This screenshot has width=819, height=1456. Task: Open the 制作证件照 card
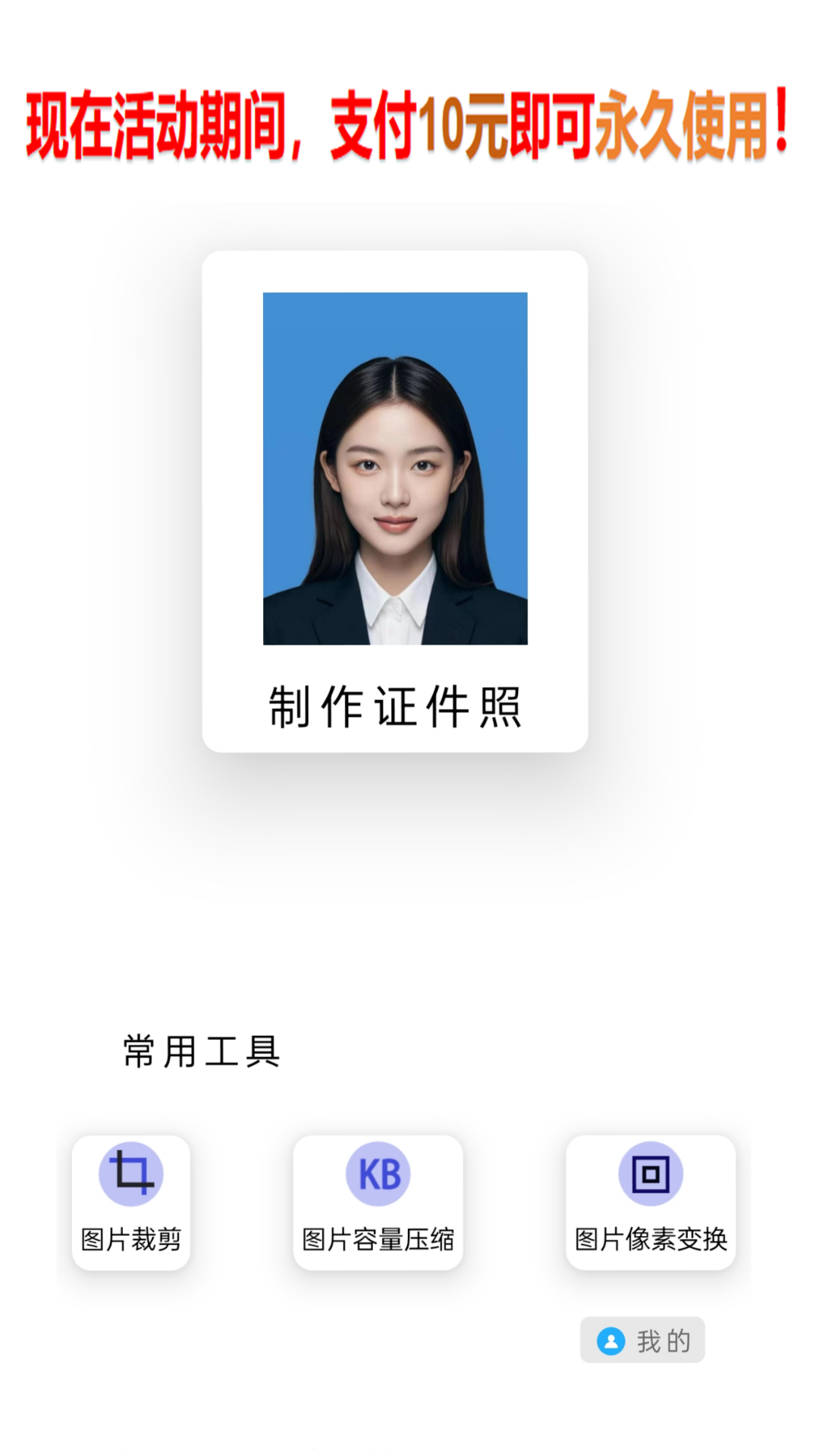point(394,500)
